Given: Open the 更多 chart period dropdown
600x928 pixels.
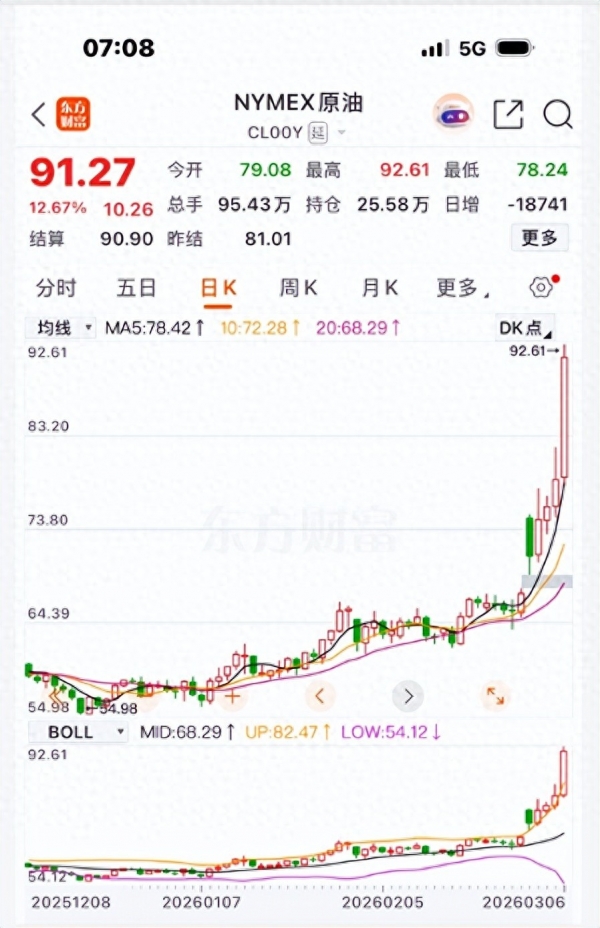Looking at the screenshot, I should pos(460,289).
